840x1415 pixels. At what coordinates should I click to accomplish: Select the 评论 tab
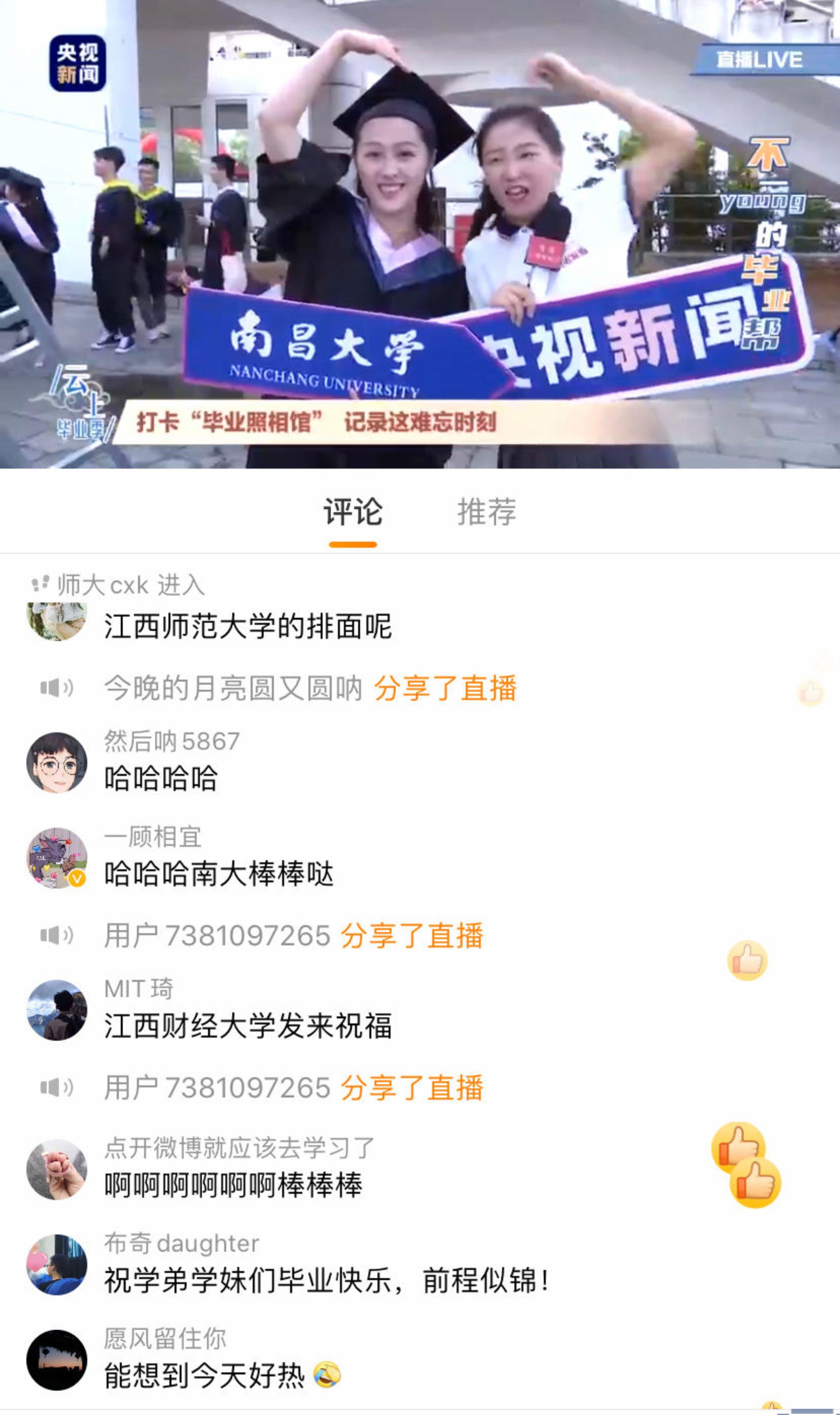352,512
